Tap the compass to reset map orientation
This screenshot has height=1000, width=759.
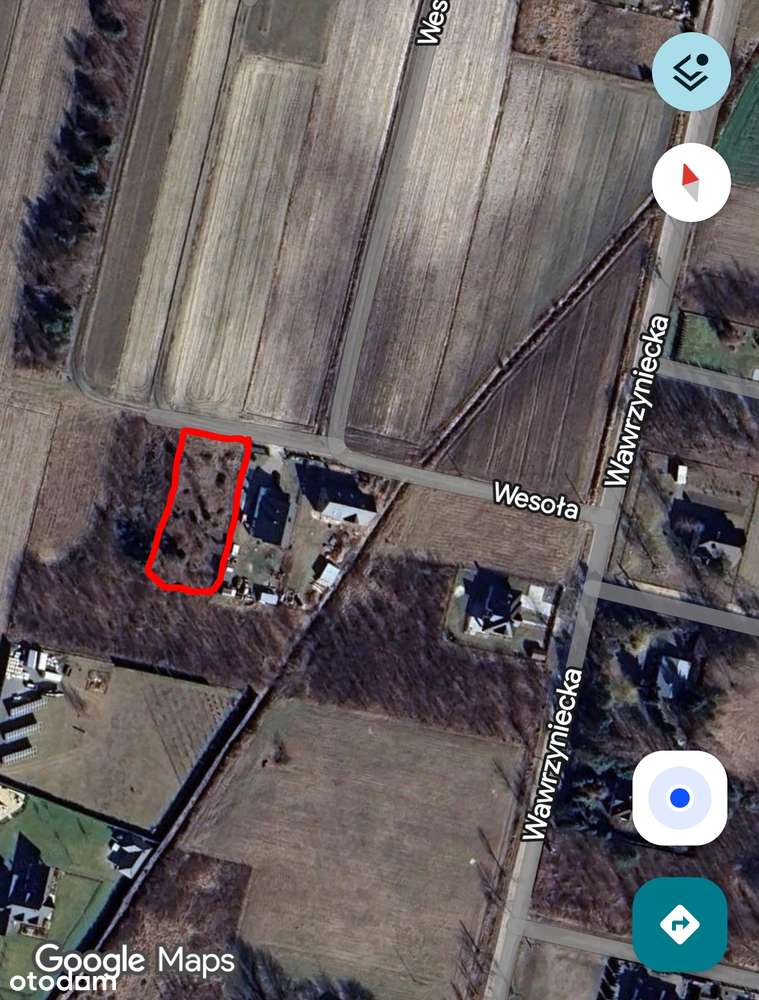coord(691,183)
